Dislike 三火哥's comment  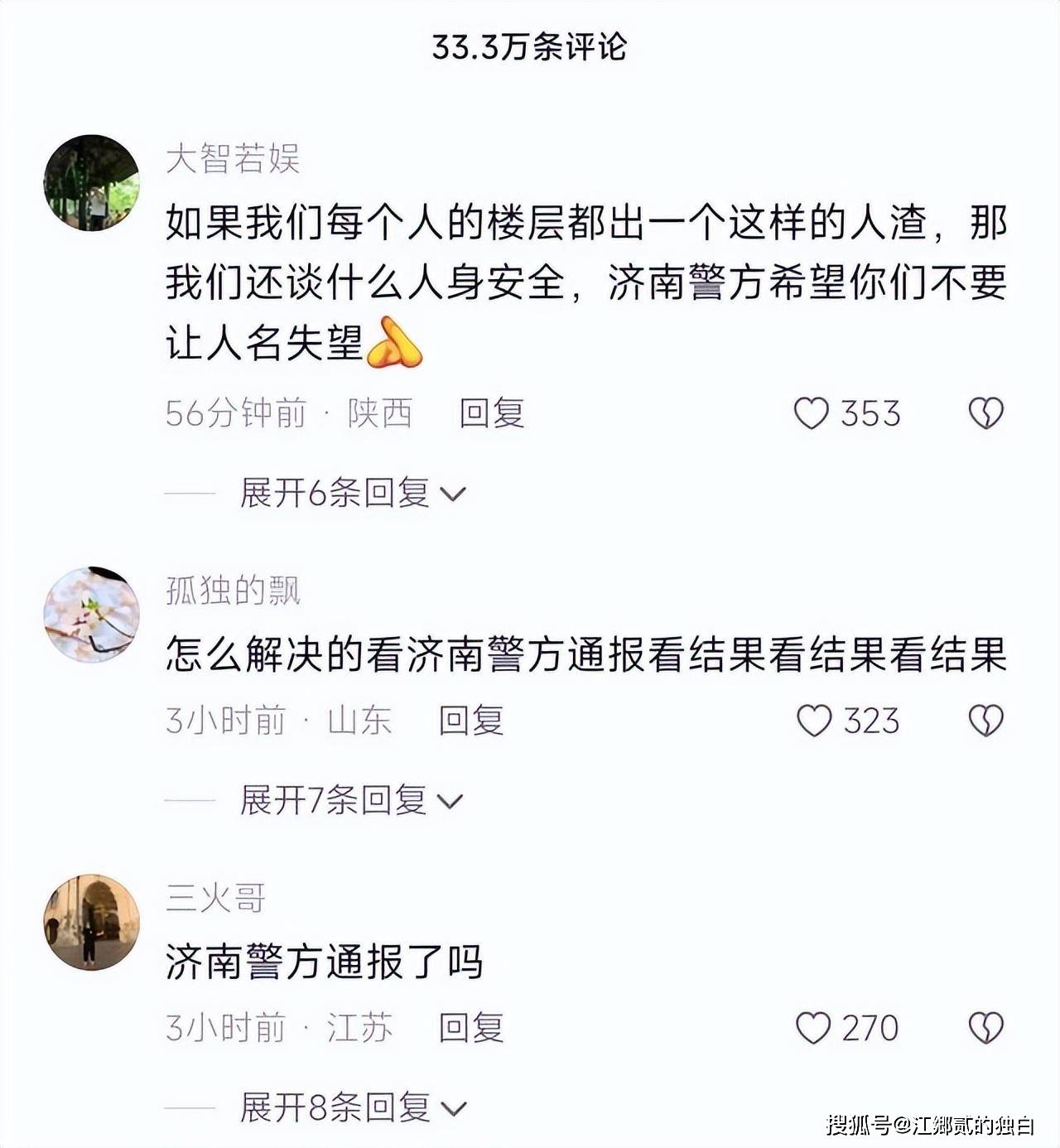pos(985,1028)
